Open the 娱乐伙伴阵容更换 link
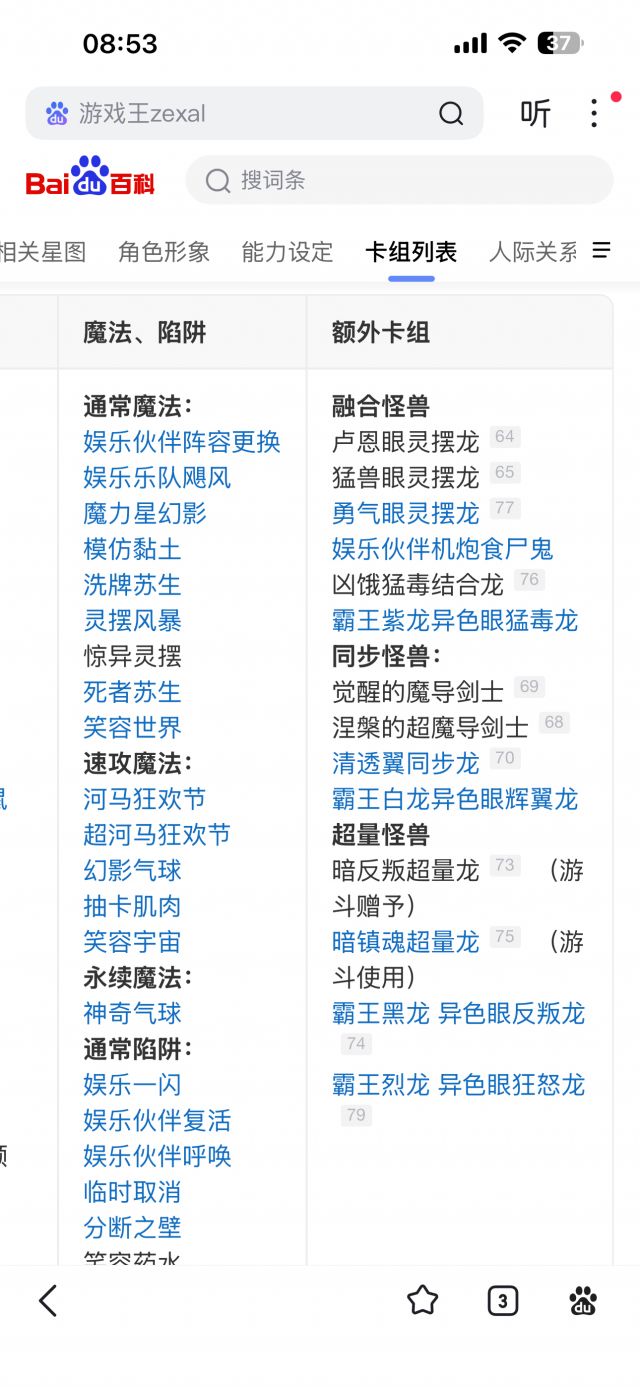Image resolution: width=640 pixels, height=1387 pixels. [182, 442]
